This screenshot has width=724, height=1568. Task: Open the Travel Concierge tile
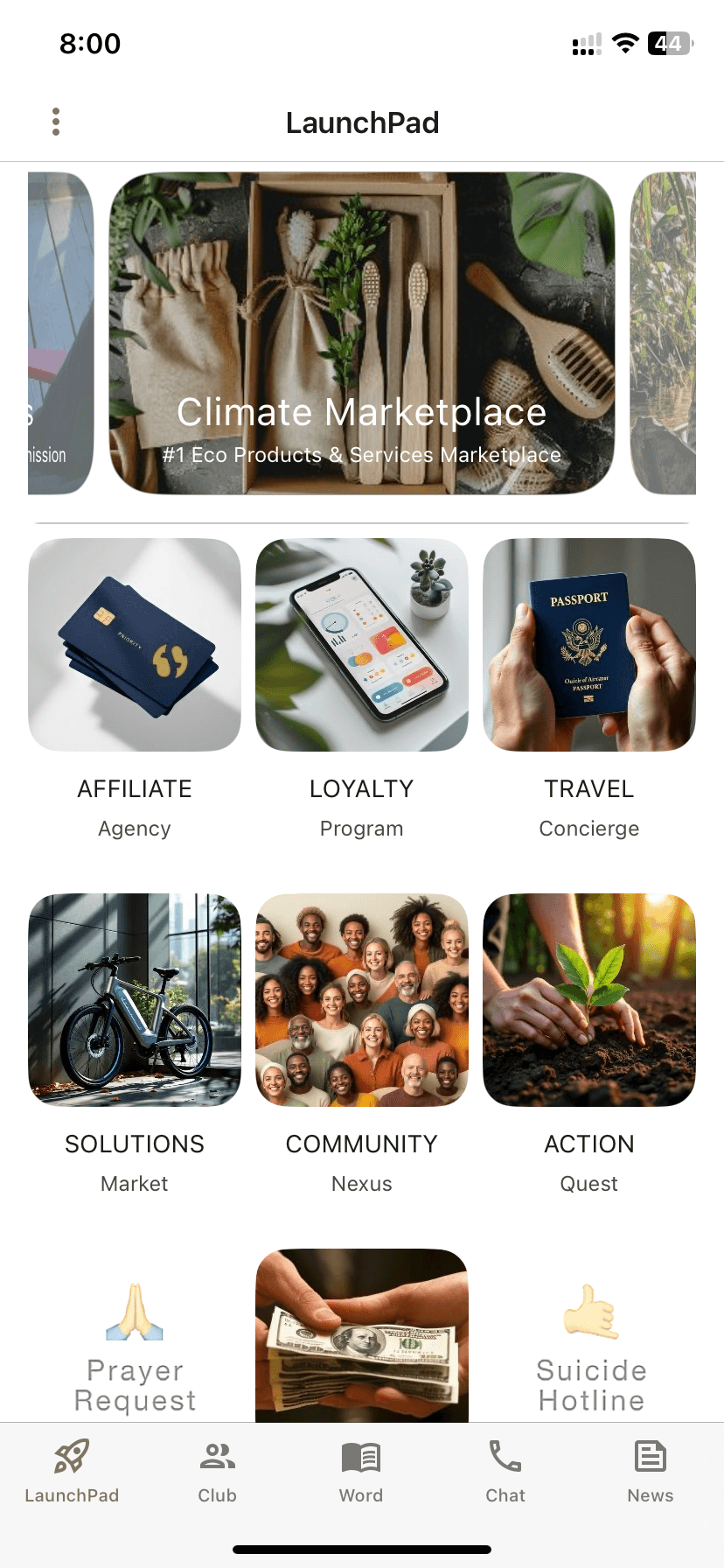(588, 645)
